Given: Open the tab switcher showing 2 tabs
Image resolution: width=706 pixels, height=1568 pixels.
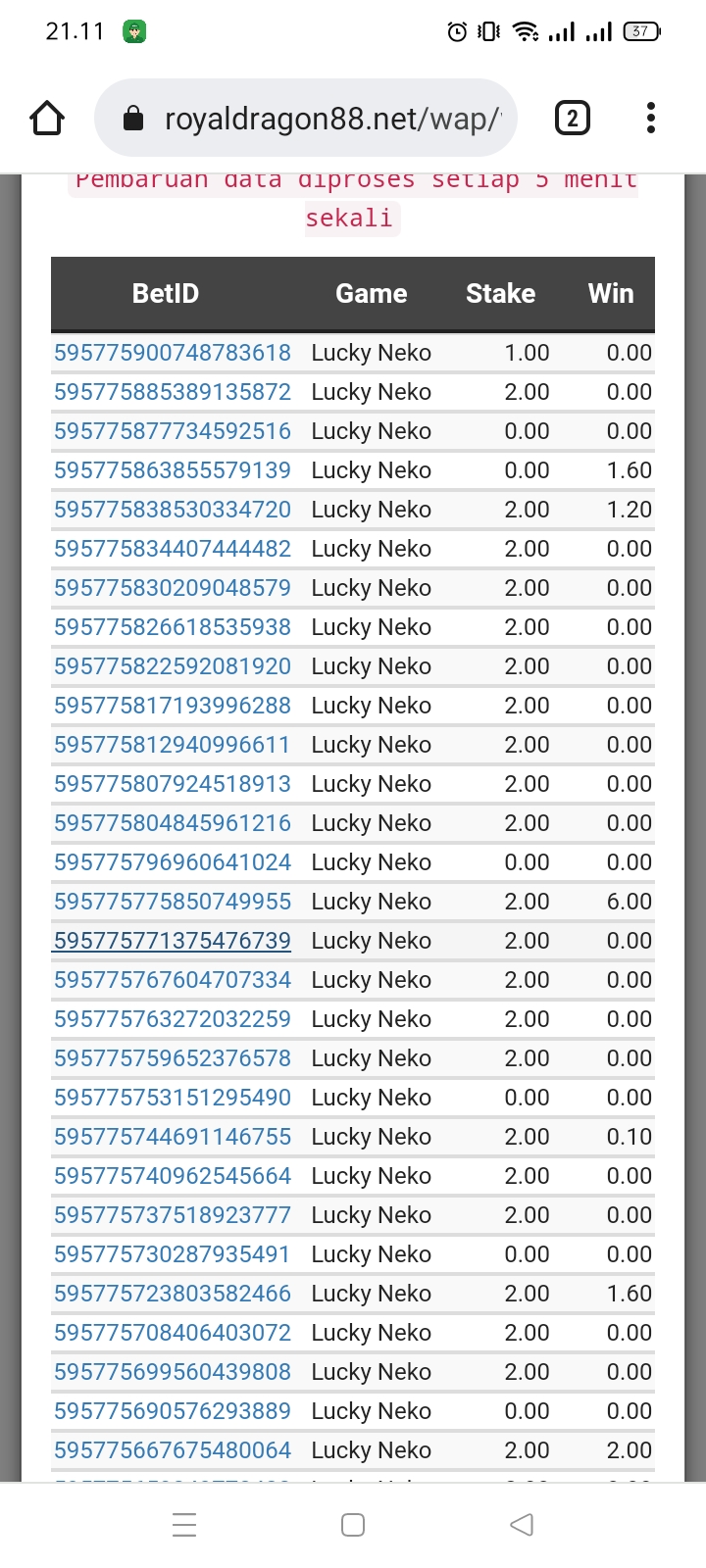Looking at the screenshot, I should point(572,119).
